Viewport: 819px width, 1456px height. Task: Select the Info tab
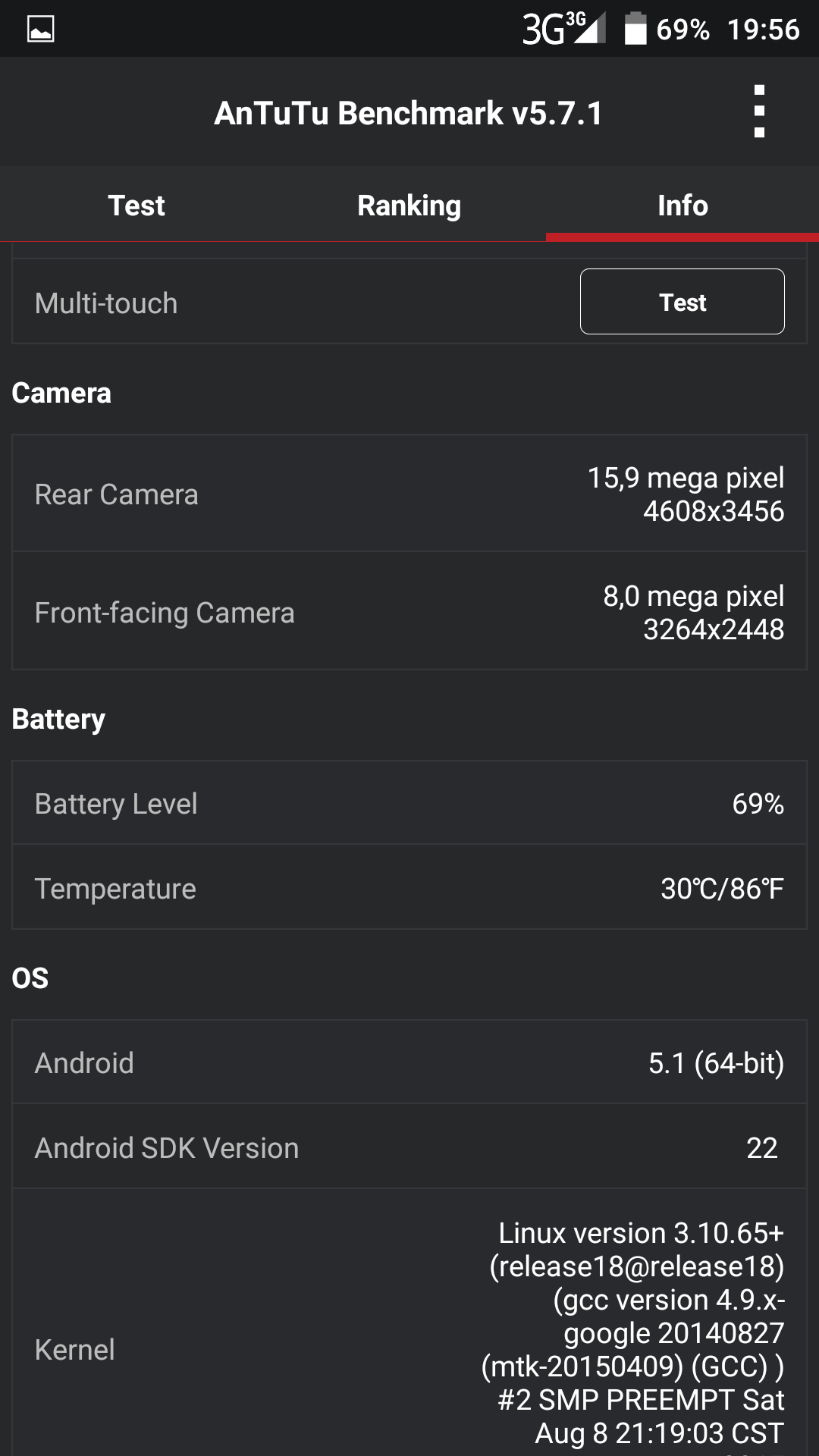coord(682,206)
